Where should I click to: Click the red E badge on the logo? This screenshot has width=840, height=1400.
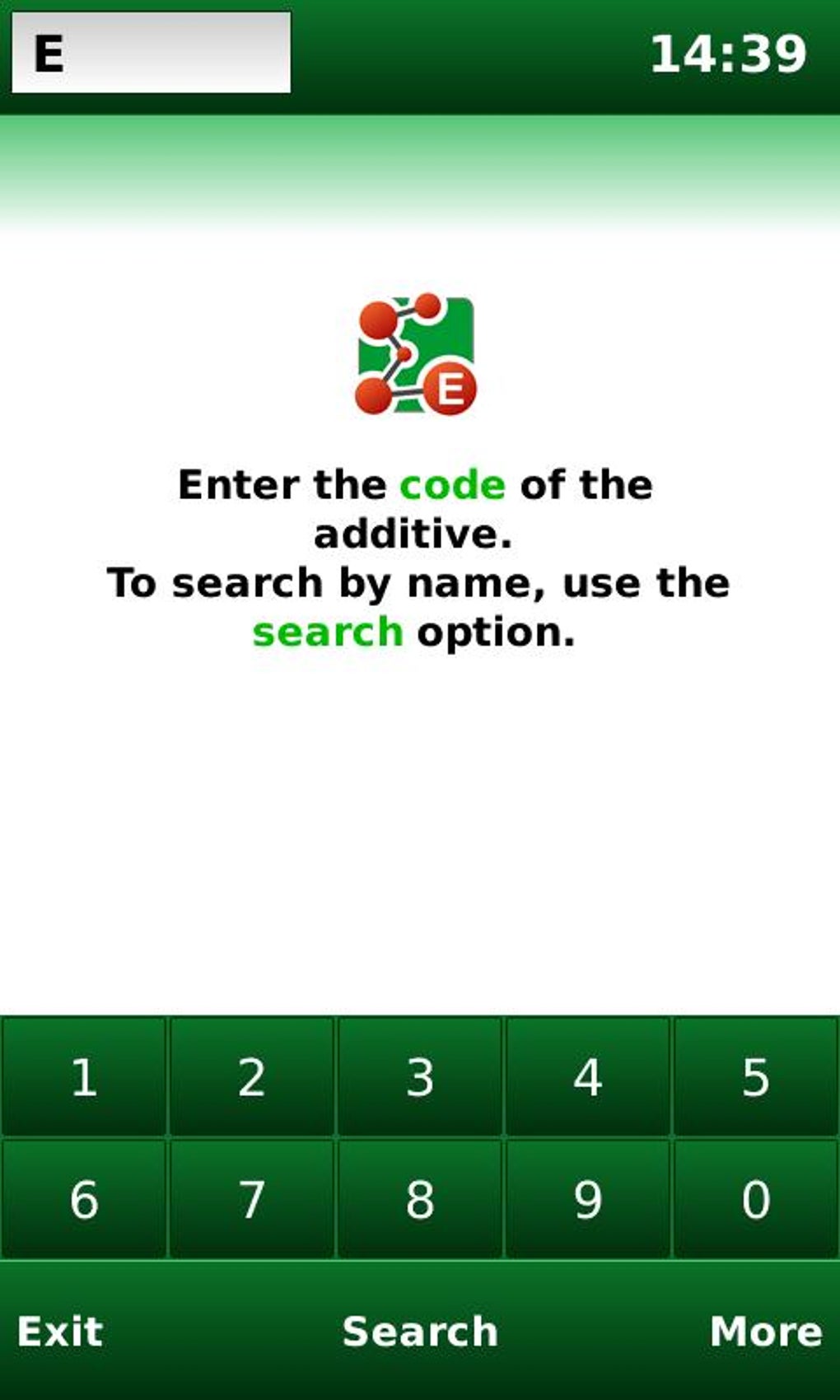pos(452,389)
